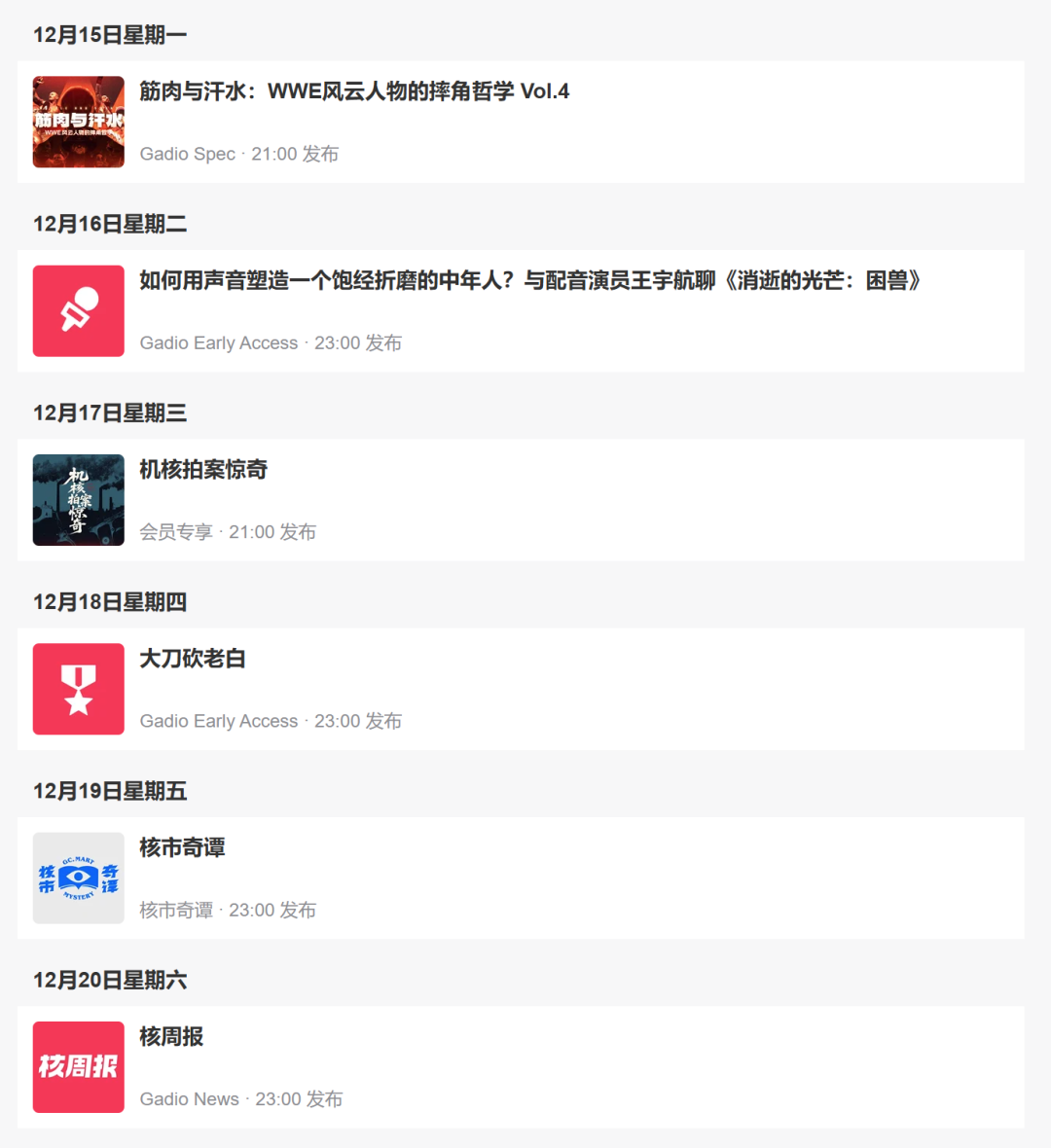
Task: Click the Gadio News · 23:00 发布 label
Action: 240,1098
